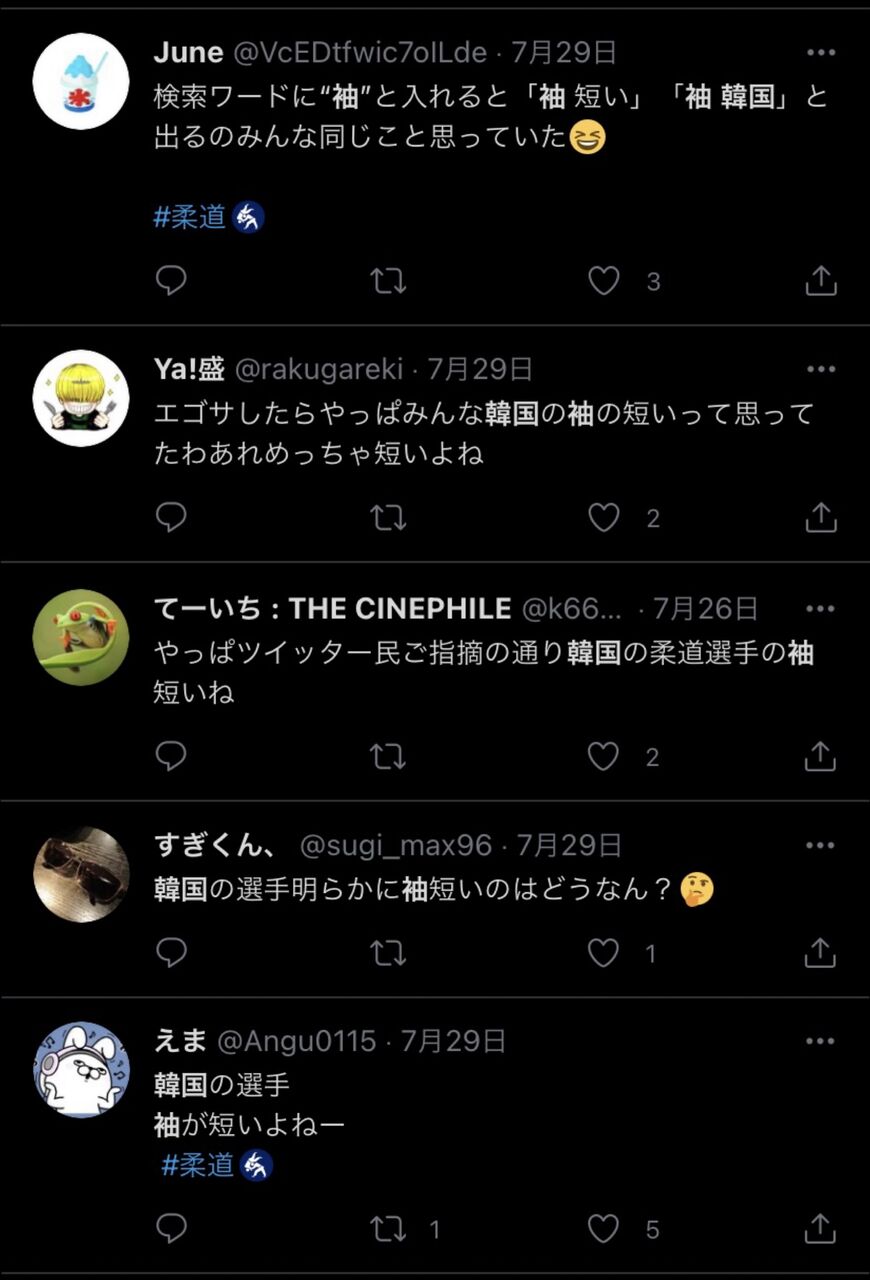
Task: Reply to てーいち's tweet
Action: [171, 757]
